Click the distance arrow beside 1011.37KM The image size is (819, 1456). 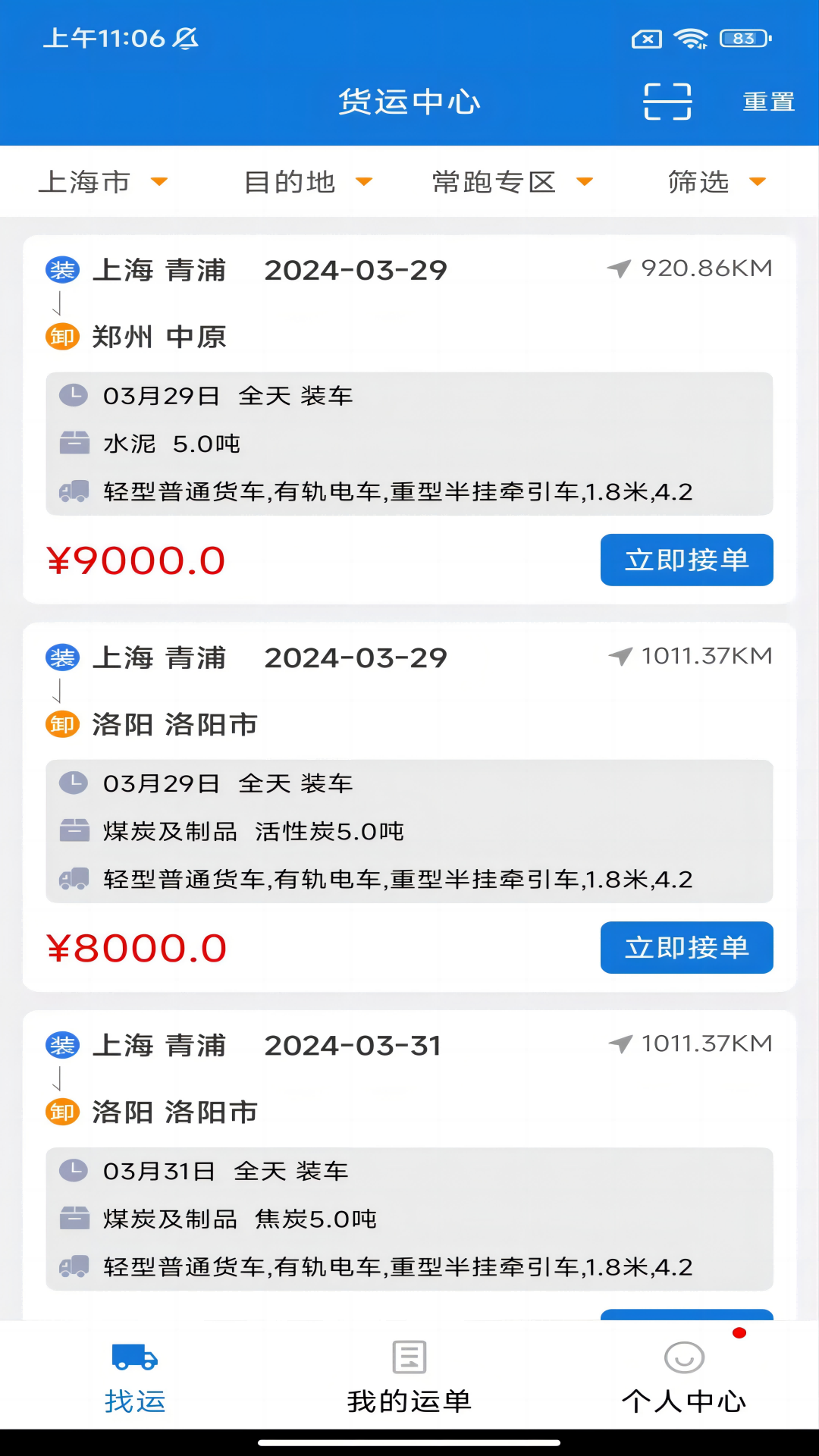coord(620,655)
